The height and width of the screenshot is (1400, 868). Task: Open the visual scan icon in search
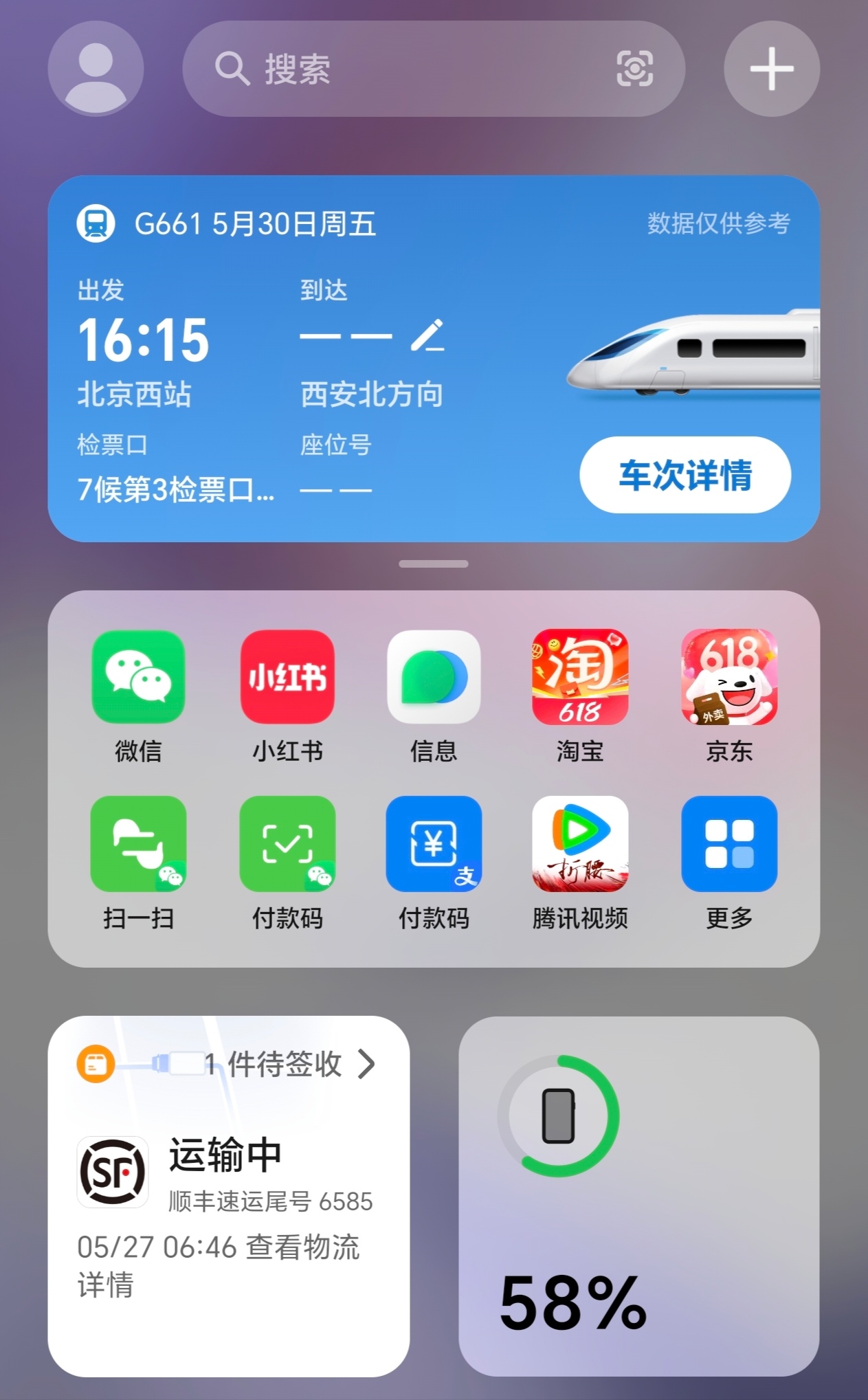(634, 69)
